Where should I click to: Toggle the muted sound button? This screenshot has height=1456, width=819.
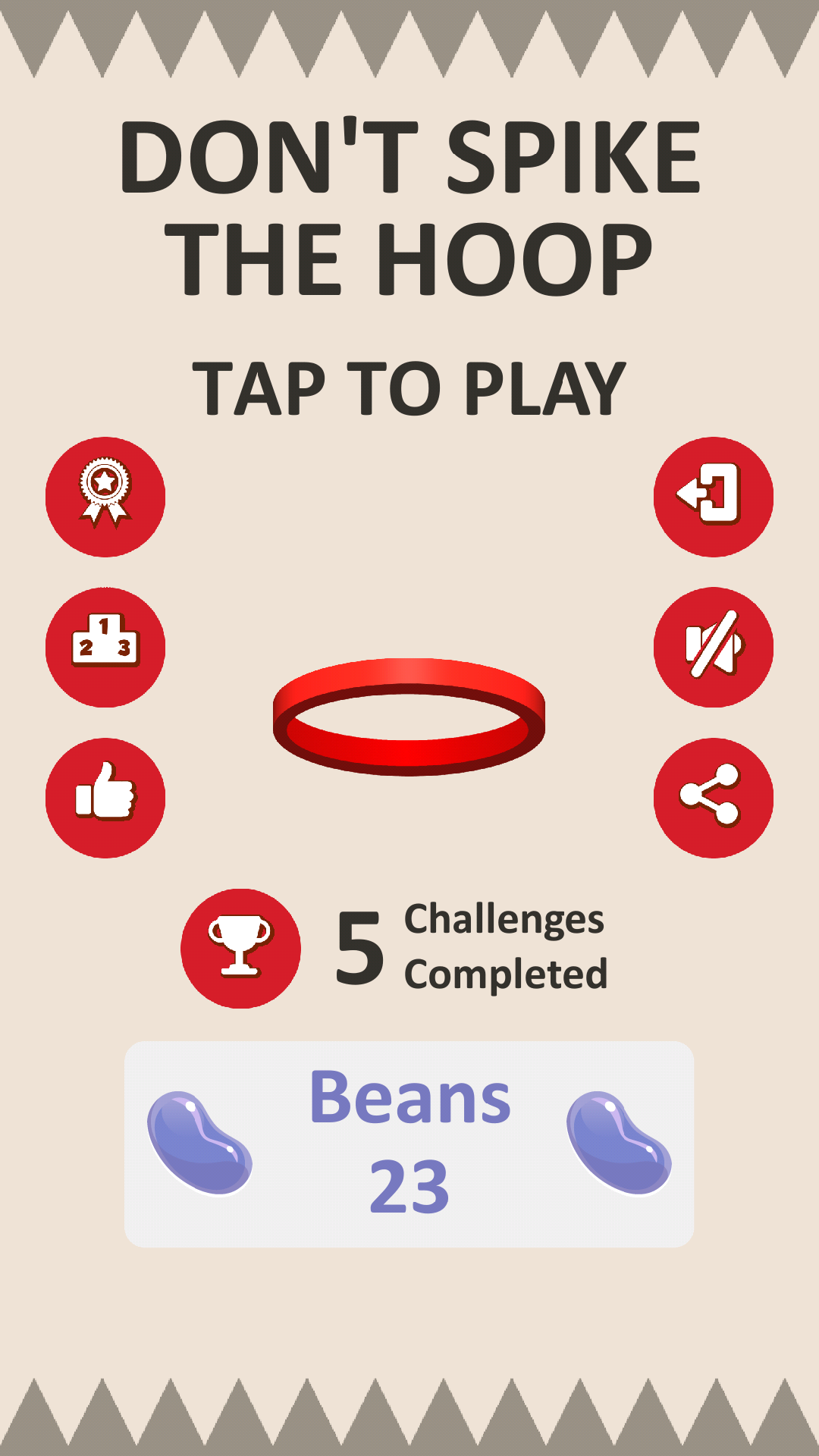pos(714,647)
